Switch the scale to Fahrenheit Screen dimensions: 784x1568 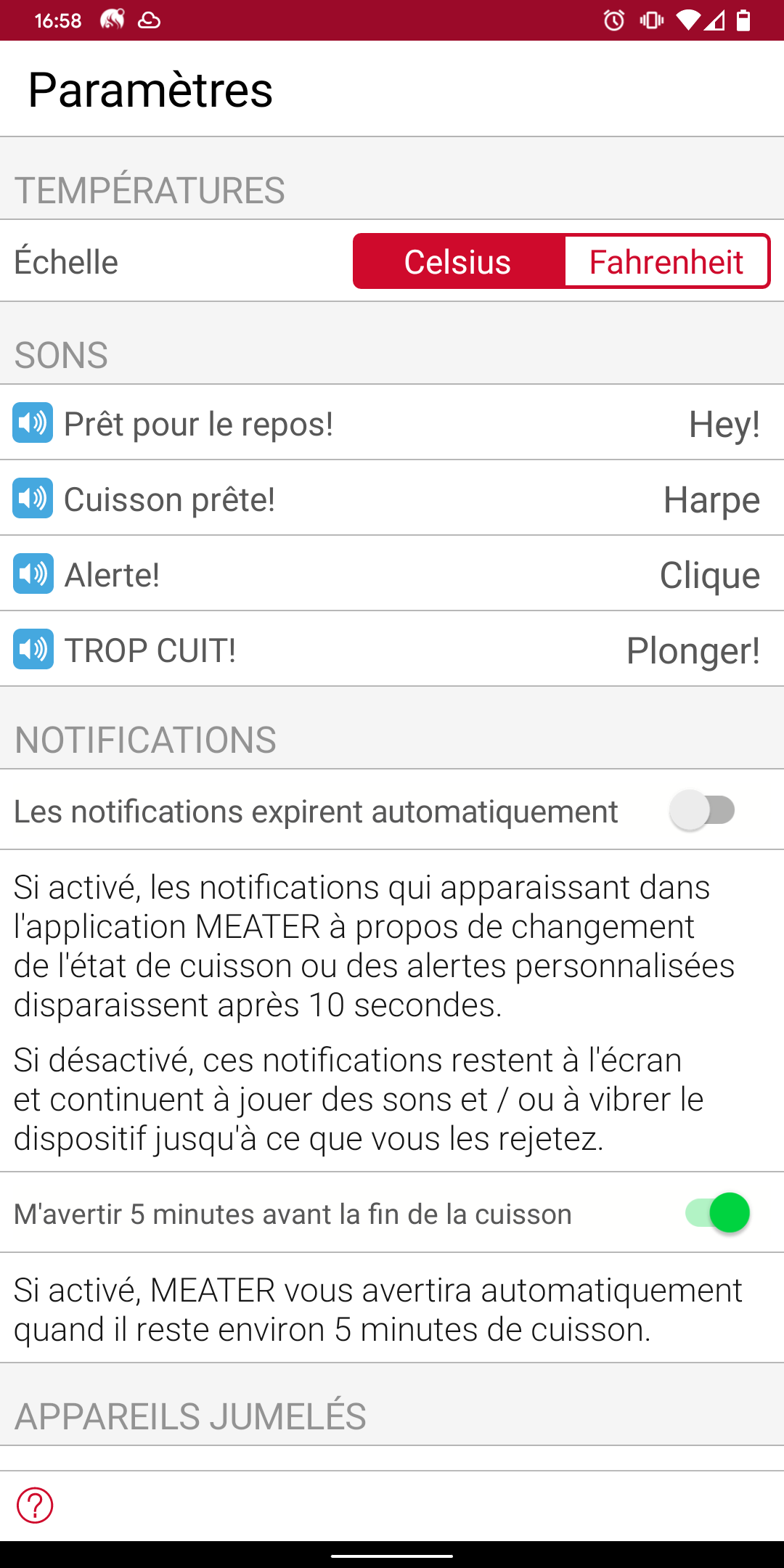pyautogui.click(x=666, y=261)
